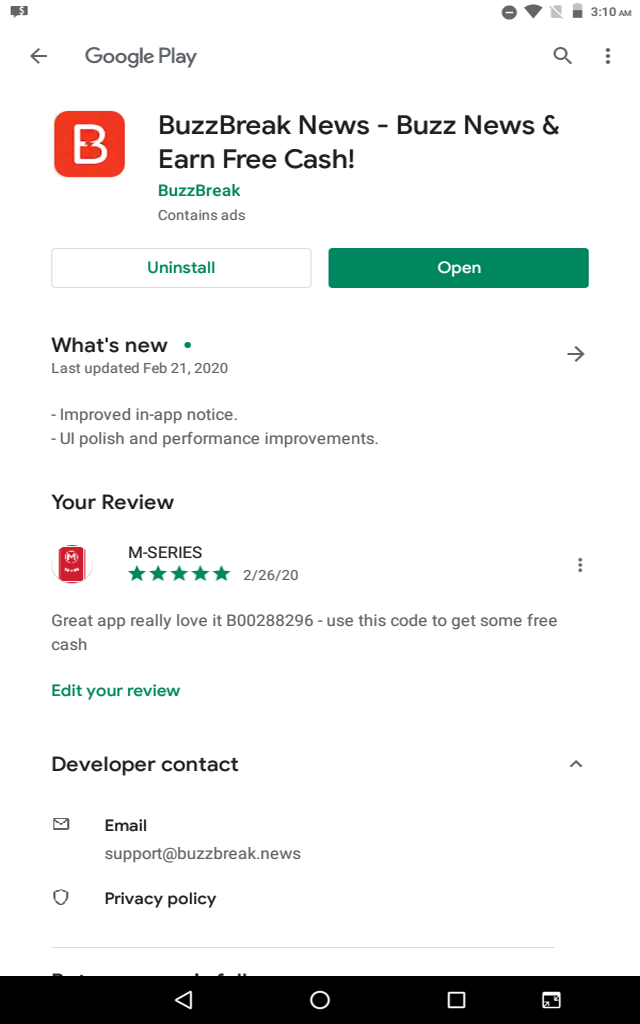
Task: Edit your review
Action: click(116, 691)
